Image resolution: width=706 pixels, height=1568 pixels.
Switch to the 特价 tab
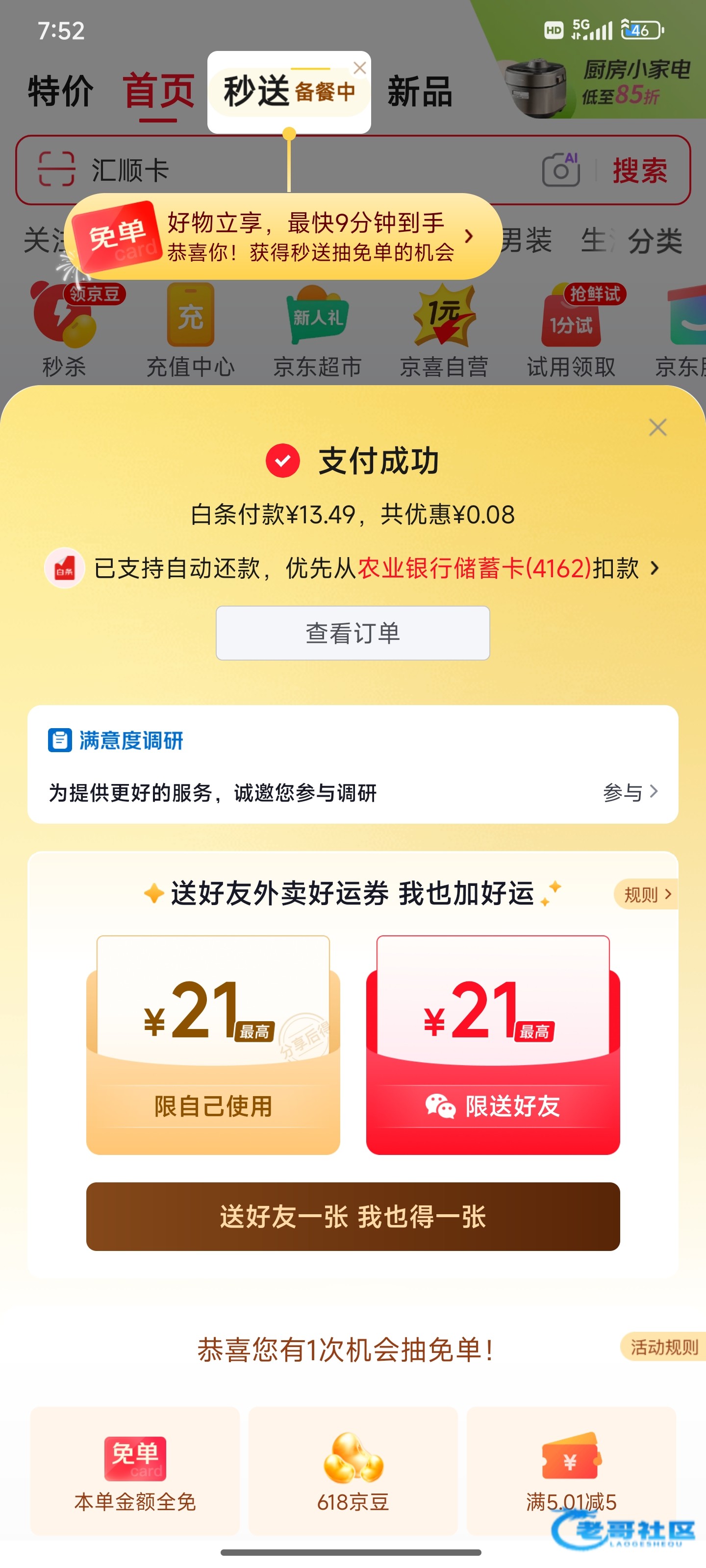tap(60, 91)
